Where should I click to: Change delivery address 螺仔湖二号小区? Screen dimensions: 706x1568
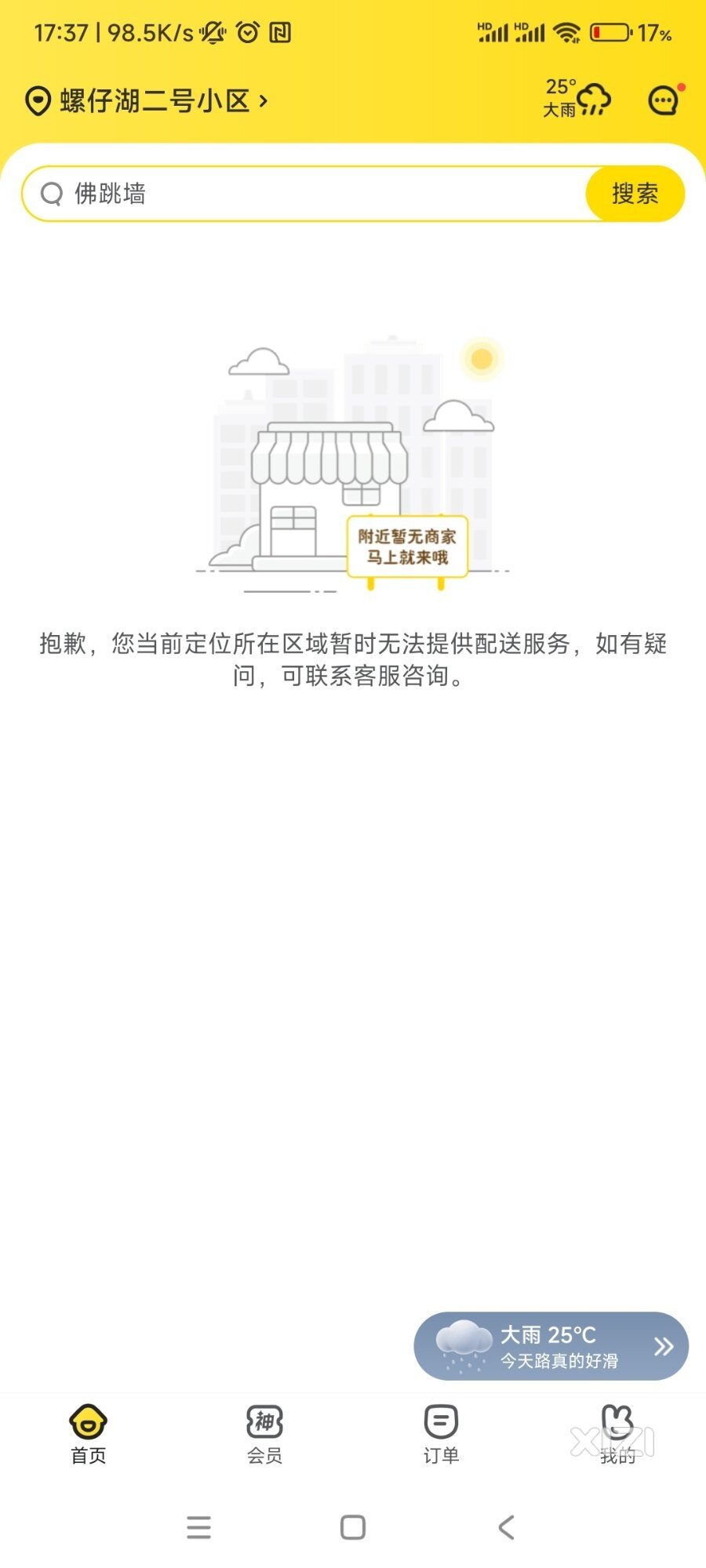pos(147,101)
